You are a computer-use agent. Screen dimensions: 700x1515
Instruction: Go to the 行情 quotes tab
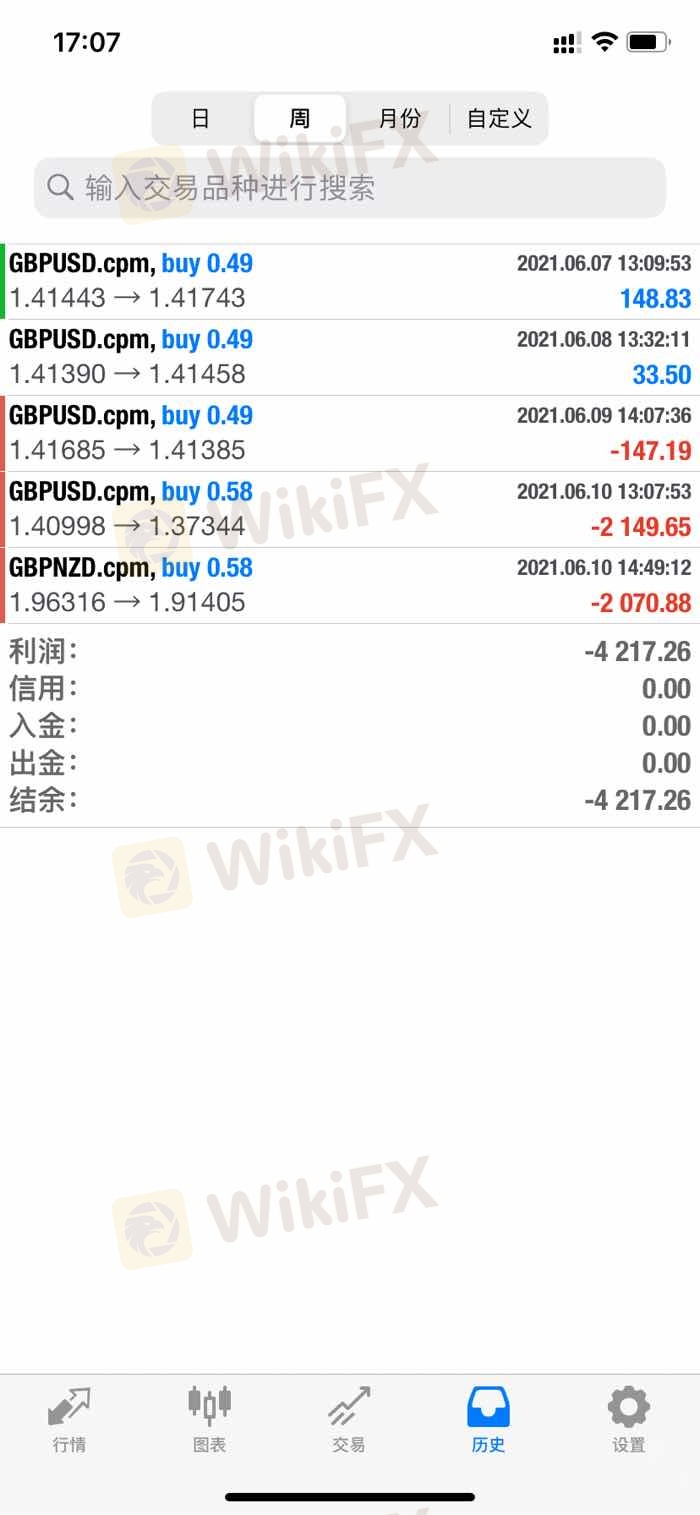pos(69,1419)
